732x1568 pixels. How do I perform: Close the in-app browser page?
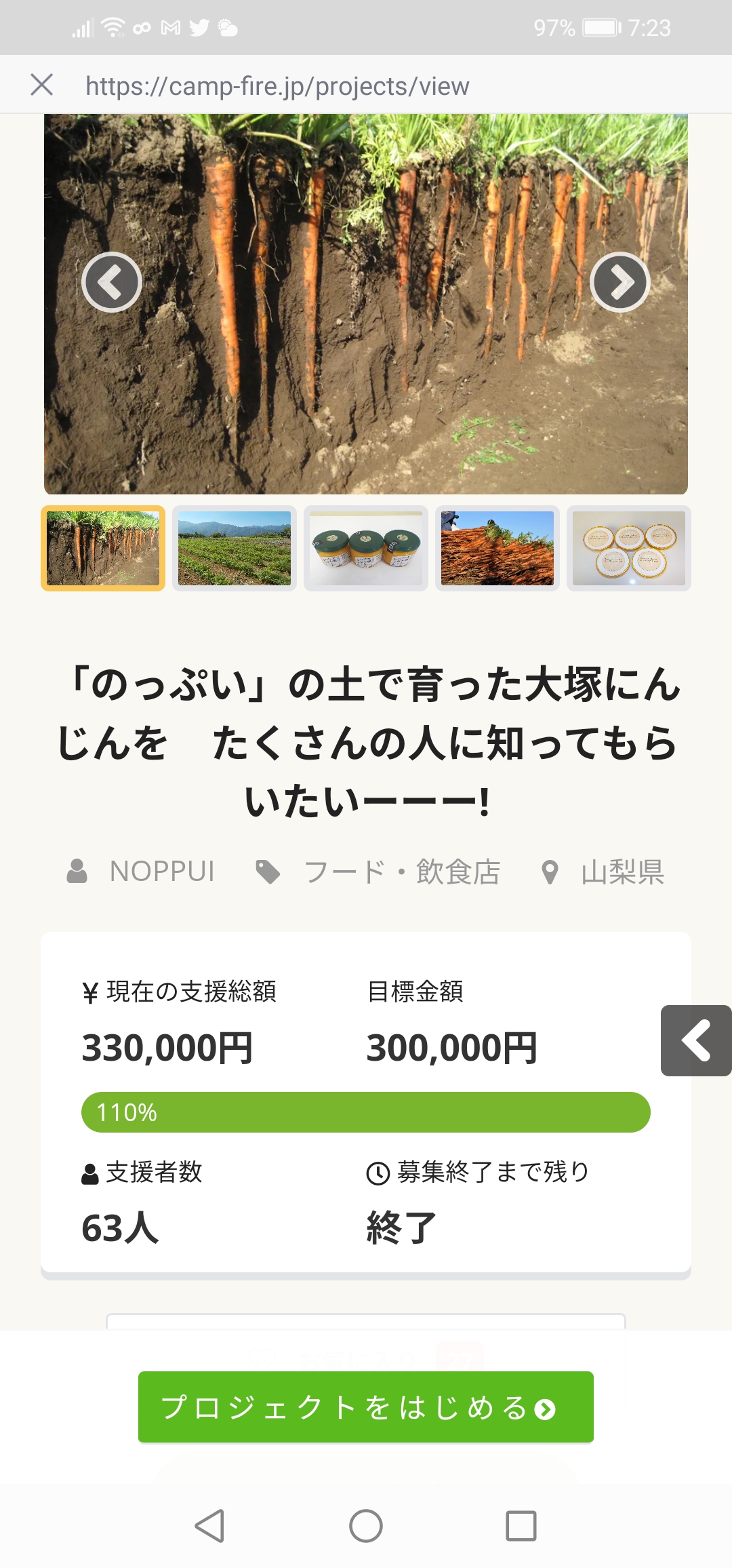(x=42, y=85)
